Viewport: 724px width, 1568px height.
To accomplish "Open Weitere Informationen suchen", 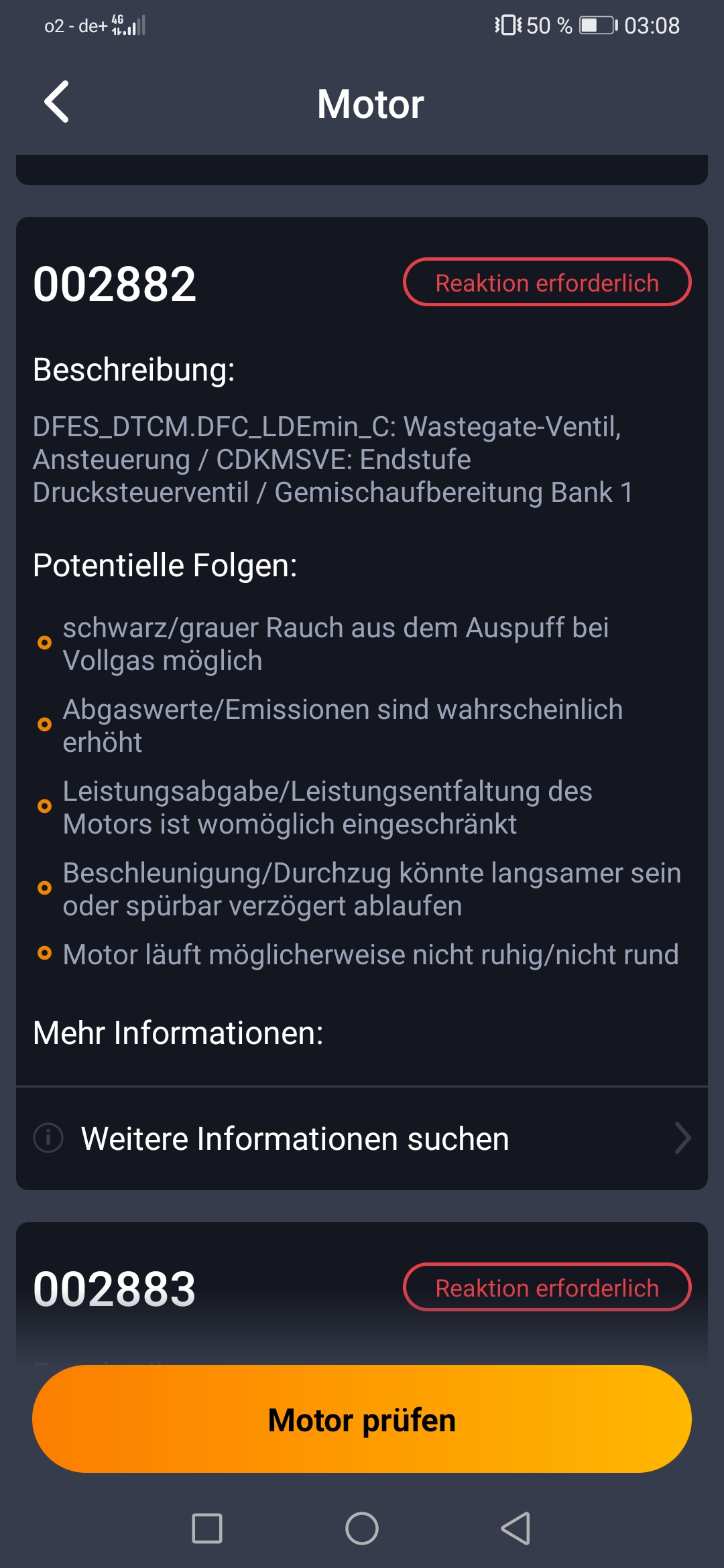I will 362,1138.
